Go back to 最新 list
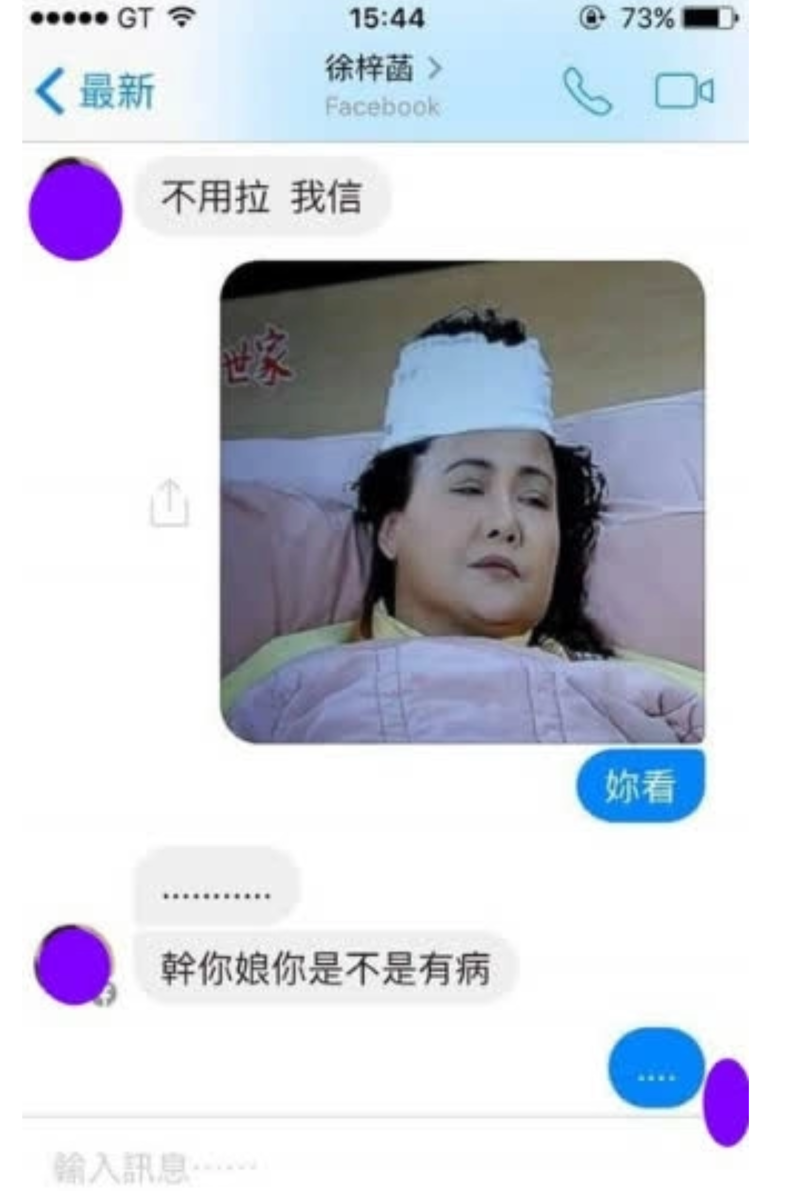 (94, 94)
